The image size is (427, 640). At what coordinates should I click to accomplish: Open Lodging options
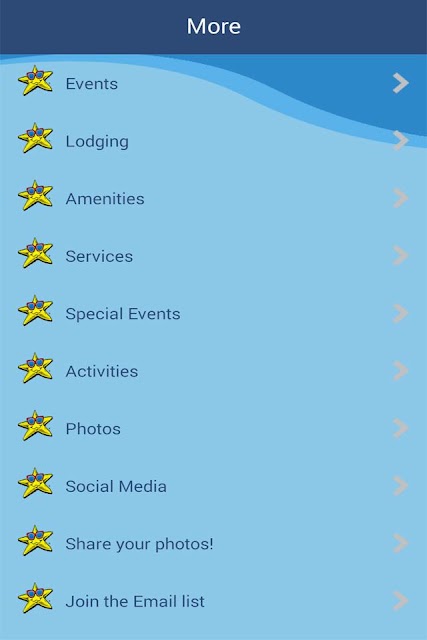coord(214,141)
